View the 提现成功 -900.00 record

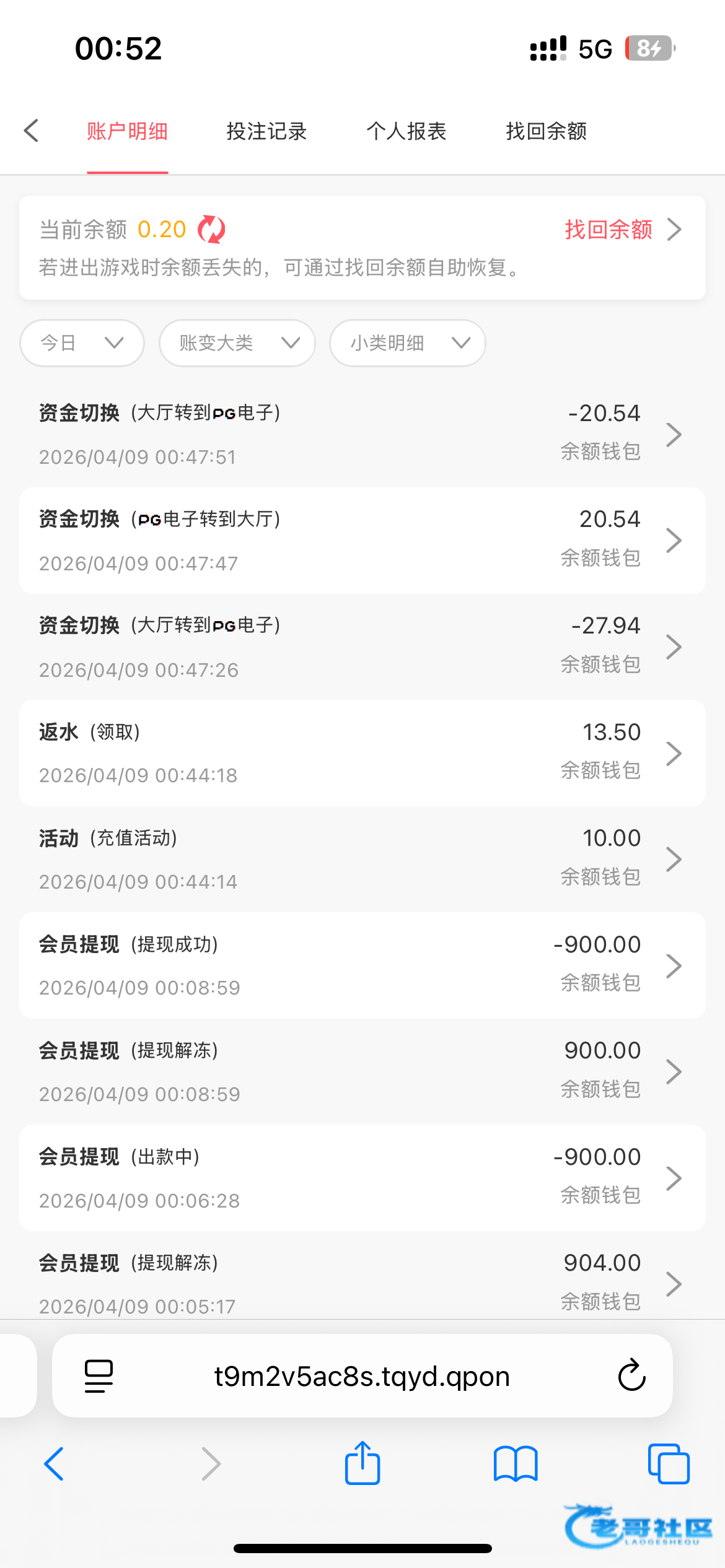pos(362,965)
